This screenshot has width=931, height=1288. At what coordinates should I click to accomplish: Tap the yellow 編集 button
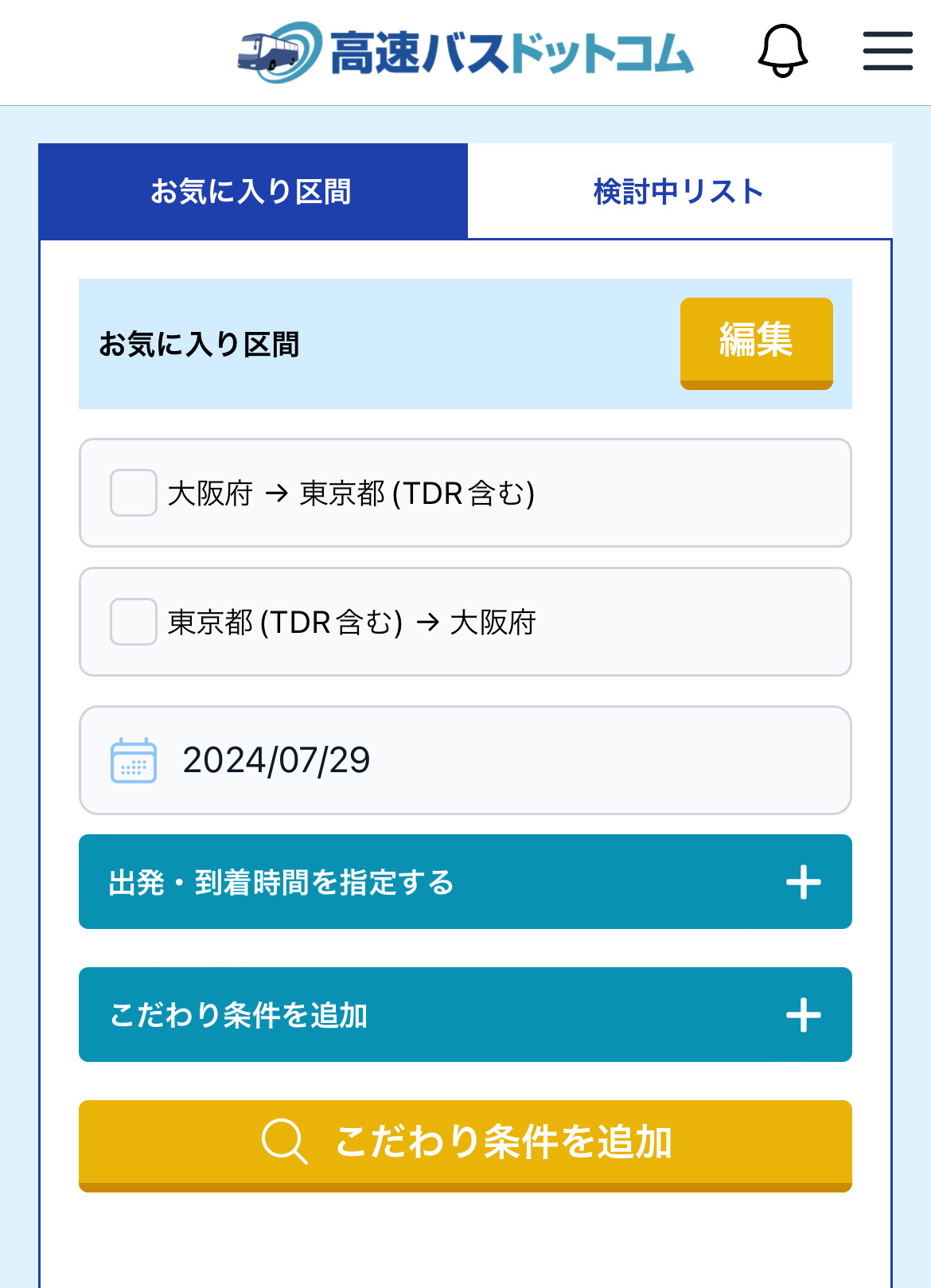click(x=756, y=342)
